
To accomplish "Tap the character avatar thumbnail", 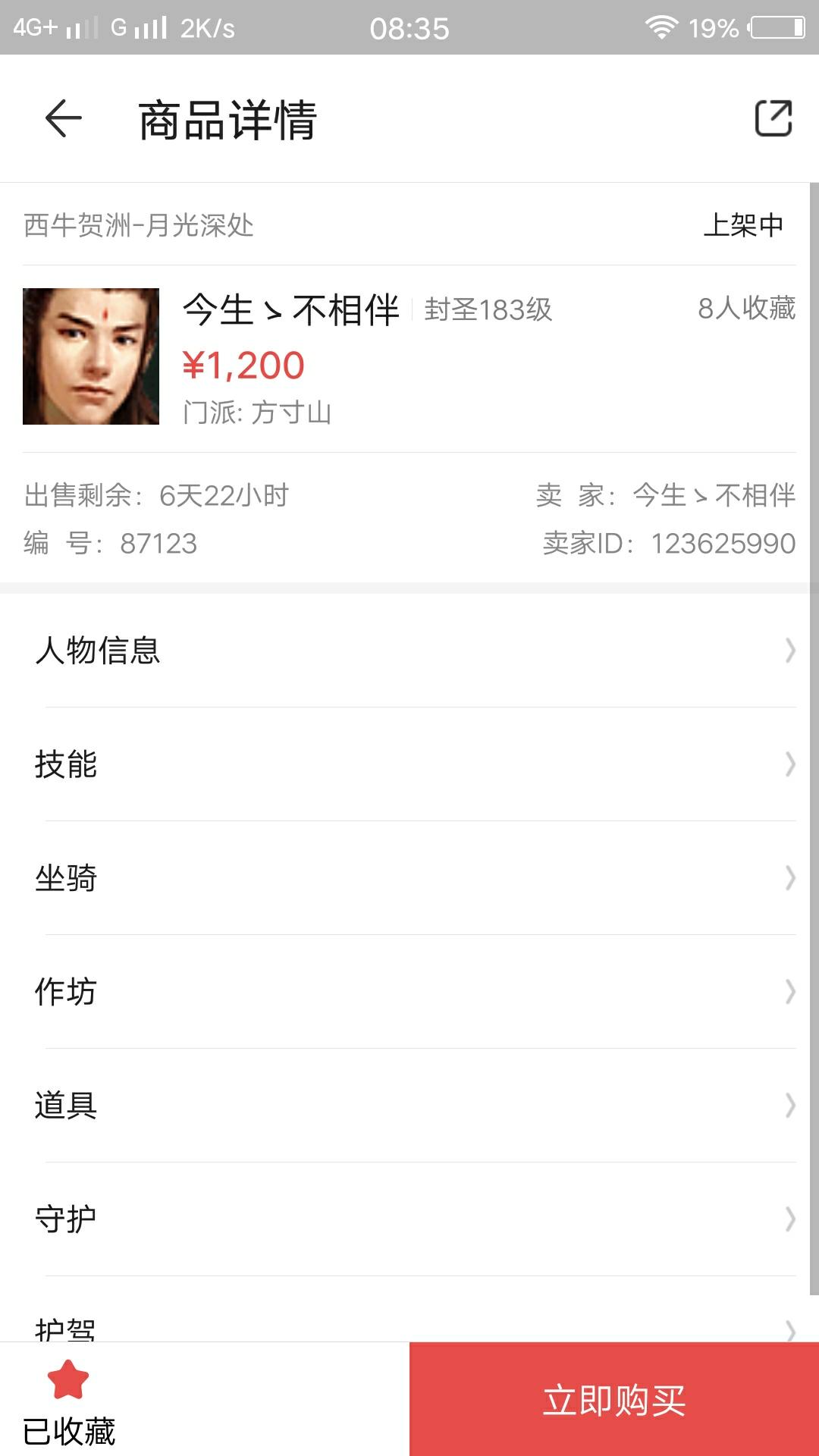I will click(91, 356).
